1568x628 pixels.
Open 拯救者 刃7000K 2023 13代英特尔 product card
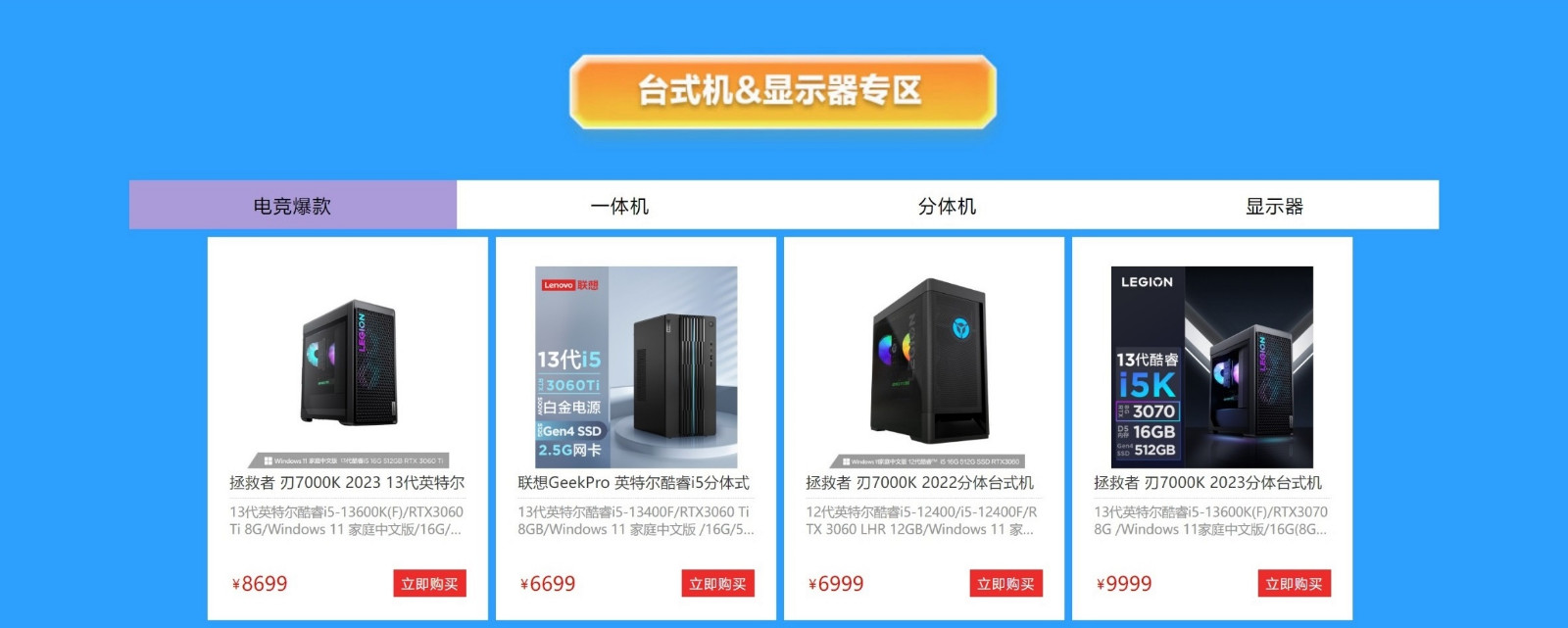click(x=347, y=482)
